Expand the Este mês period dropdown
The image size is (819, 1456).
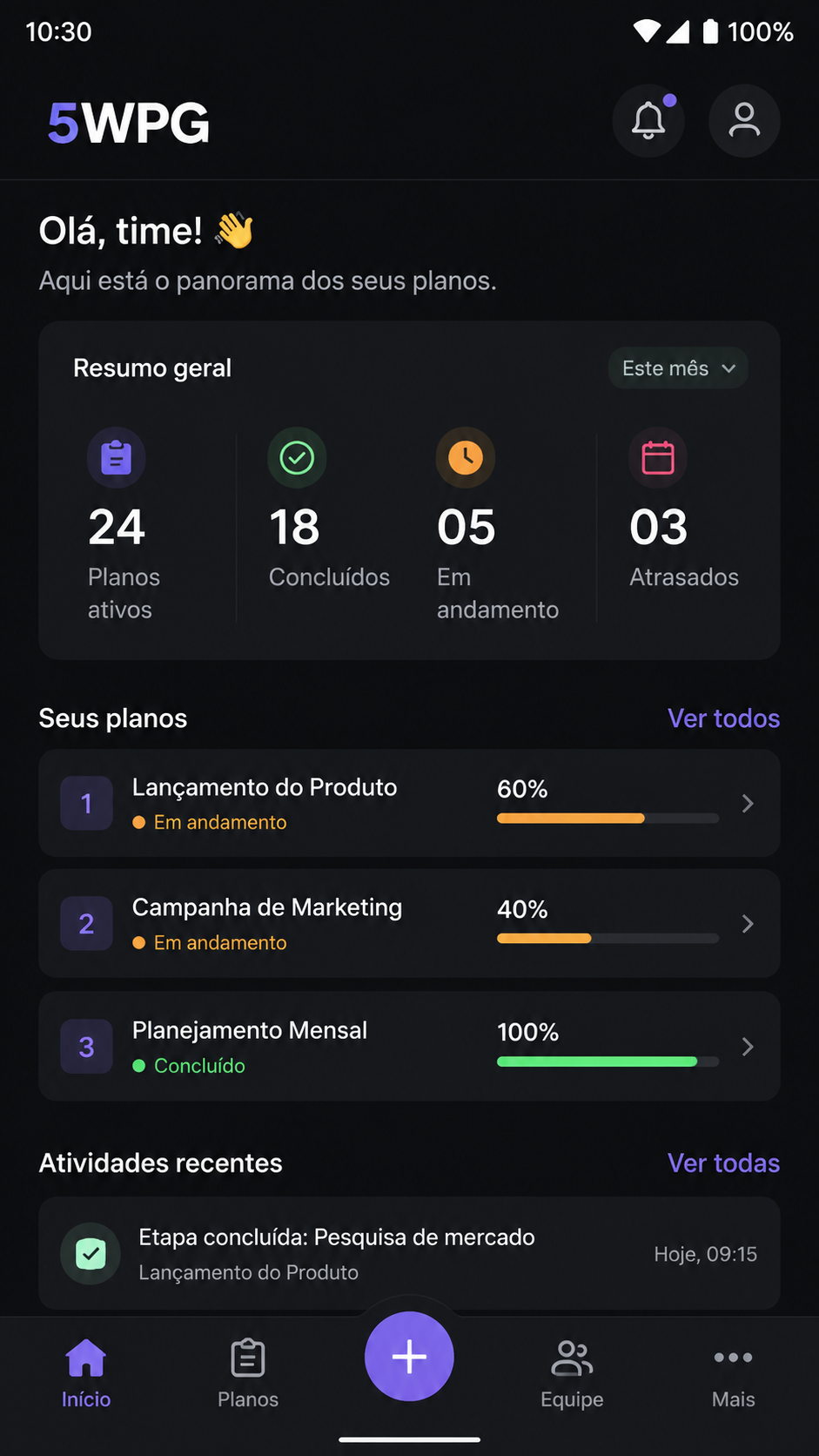point(678,368)
